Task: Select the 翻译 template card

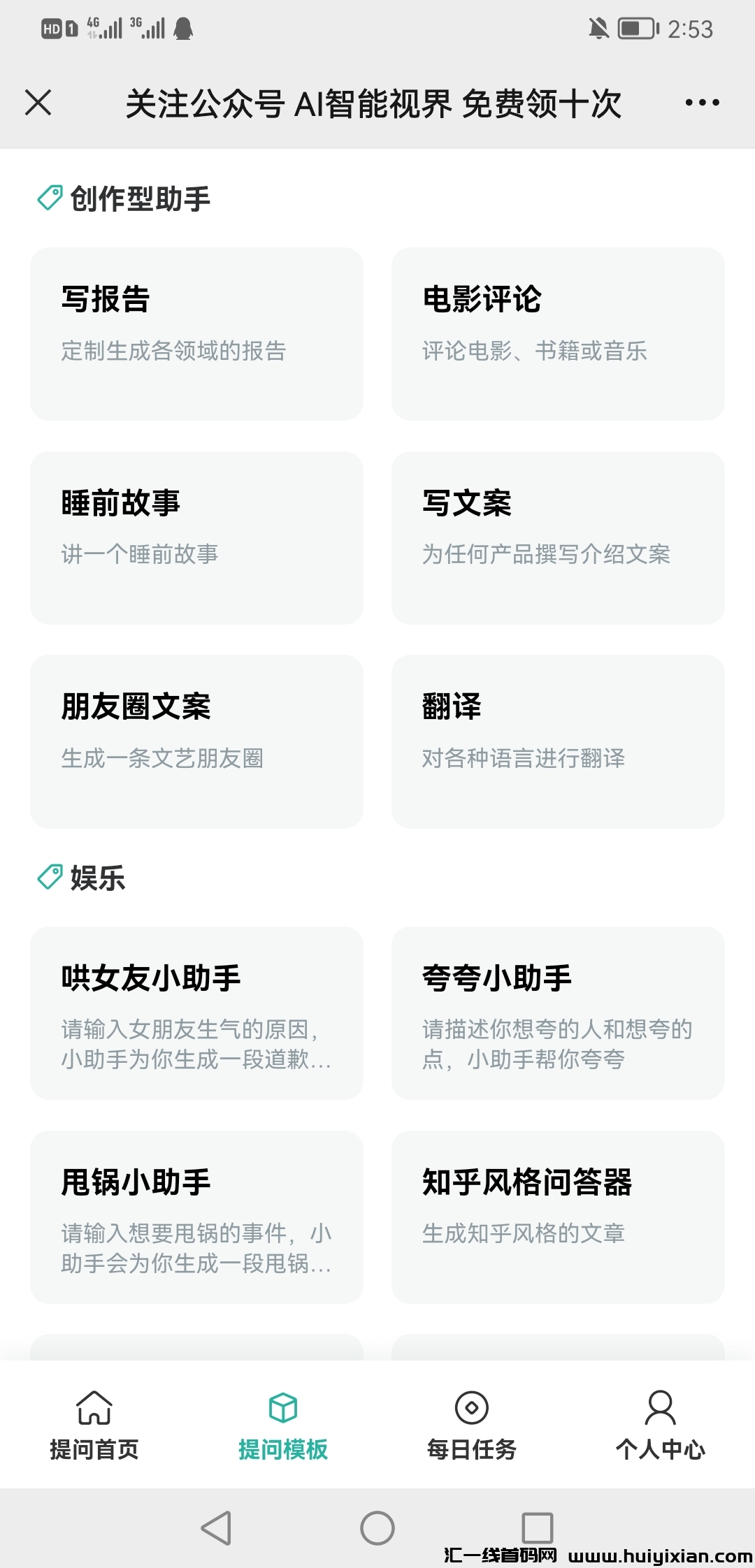Action: [x=557, y=741]
